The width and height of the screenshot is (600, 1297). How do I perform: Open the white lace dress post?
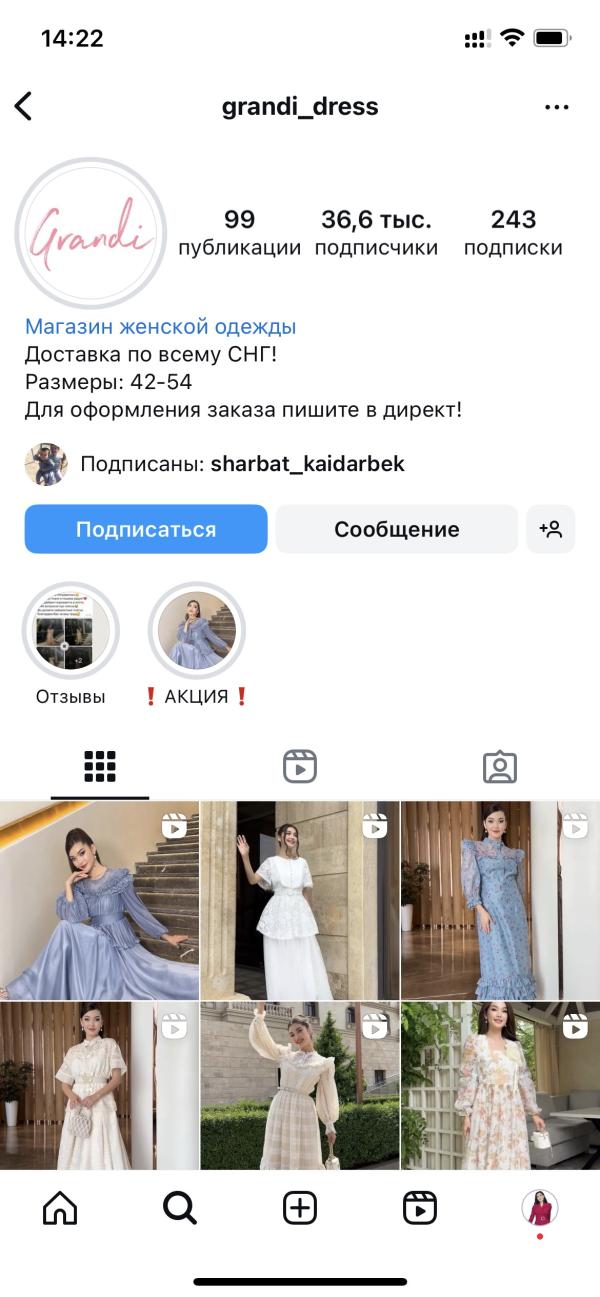point(300,900)
